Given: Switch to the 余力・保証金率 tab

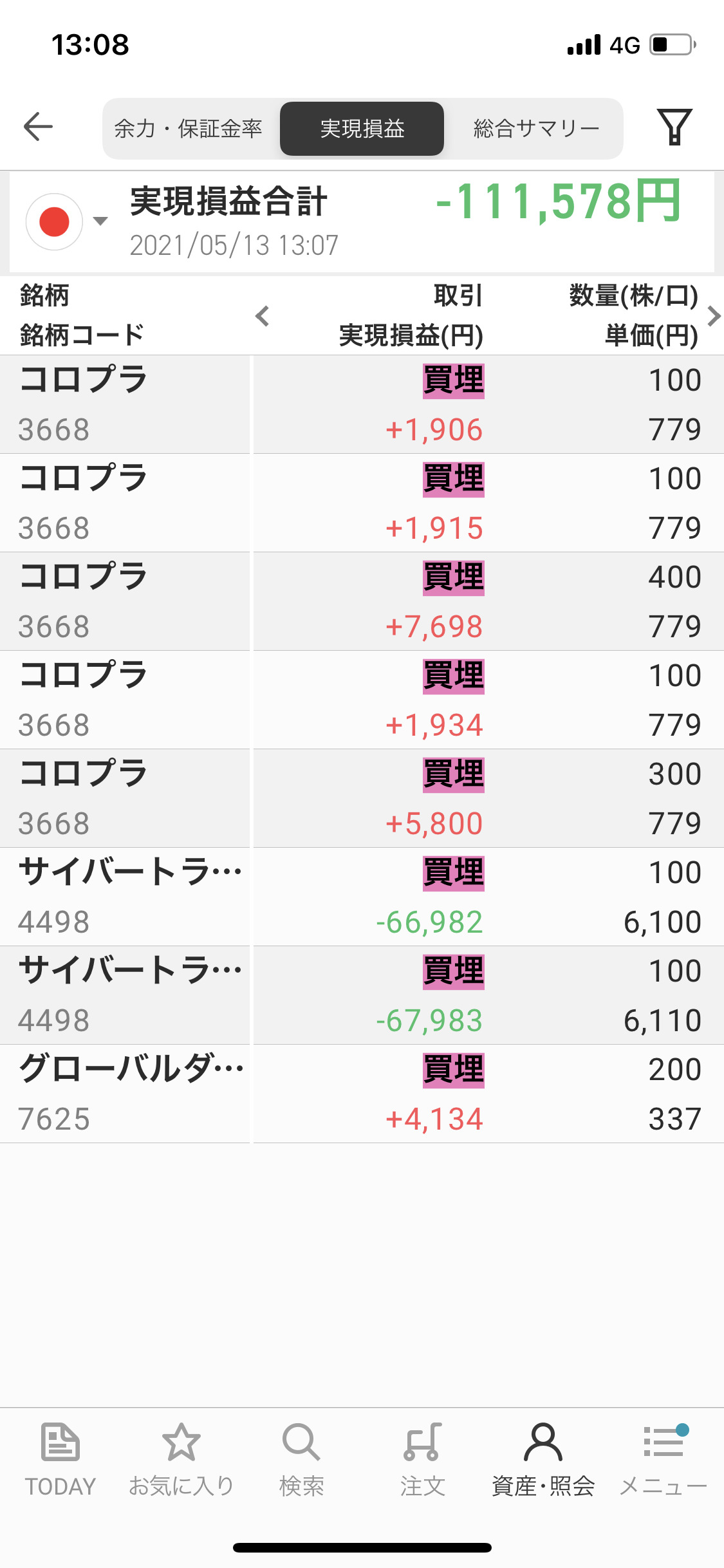Looking at the screenshot, I should pyautogui.click(x=189, y=129).
